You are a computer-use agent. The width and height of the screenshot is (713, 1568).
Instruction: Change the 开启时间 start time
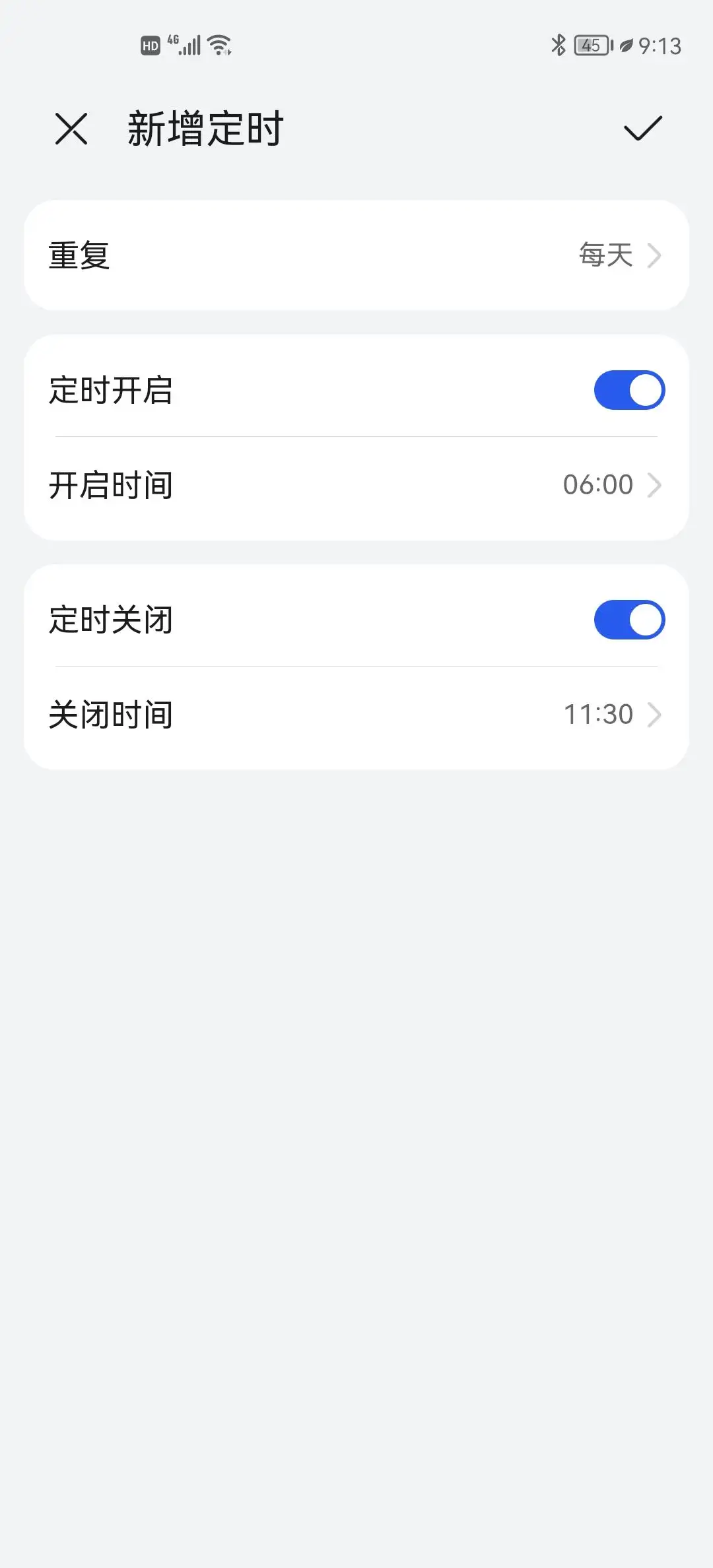356,485
